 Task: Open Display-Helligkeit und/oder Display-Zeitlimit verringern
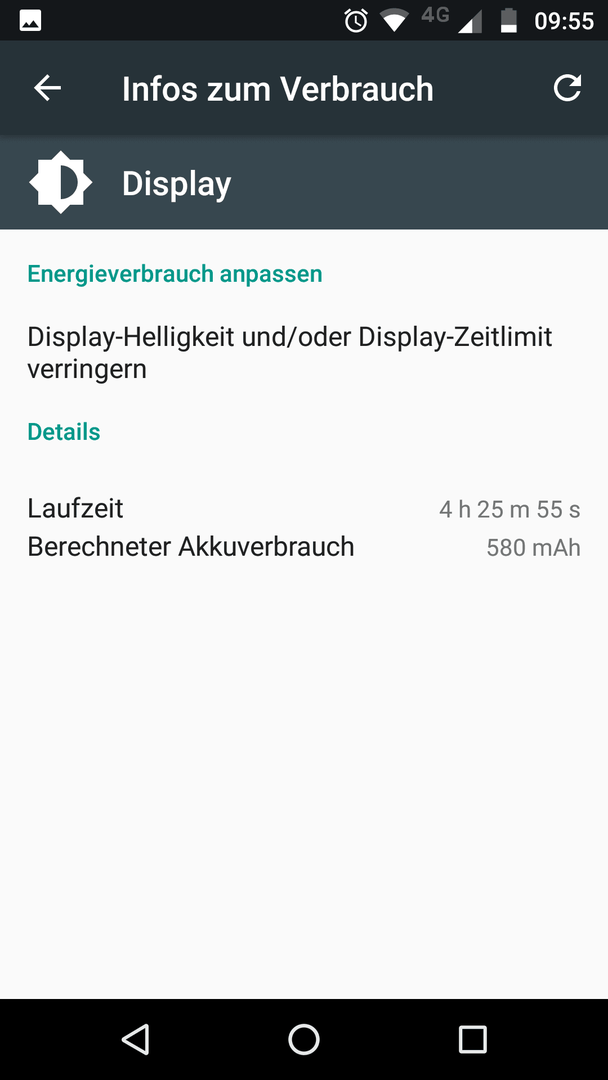304,353
